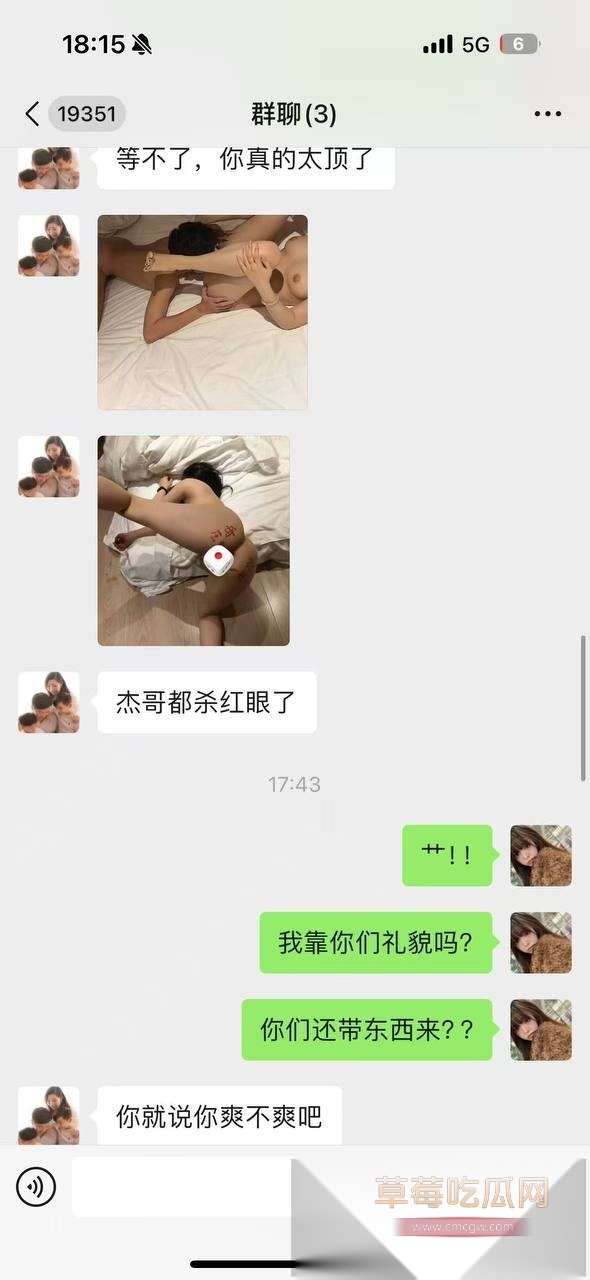Open own avatar beside 我靠你们礼貌吗?
Screen dimensions: 590x1280
(541, 942)
